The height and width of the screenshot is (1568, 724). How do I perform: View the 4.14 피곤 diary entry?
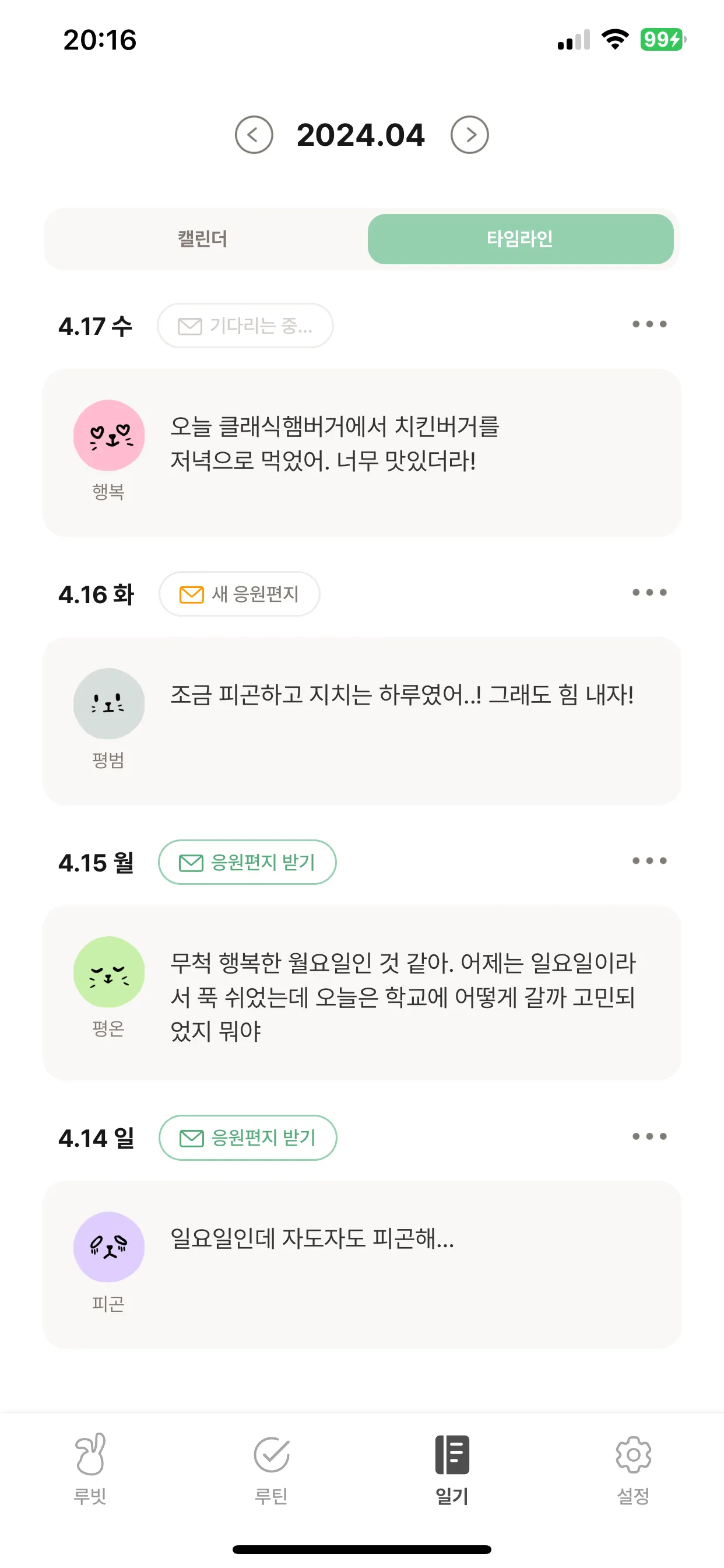pyautogui.click(x=361, y=1263)
